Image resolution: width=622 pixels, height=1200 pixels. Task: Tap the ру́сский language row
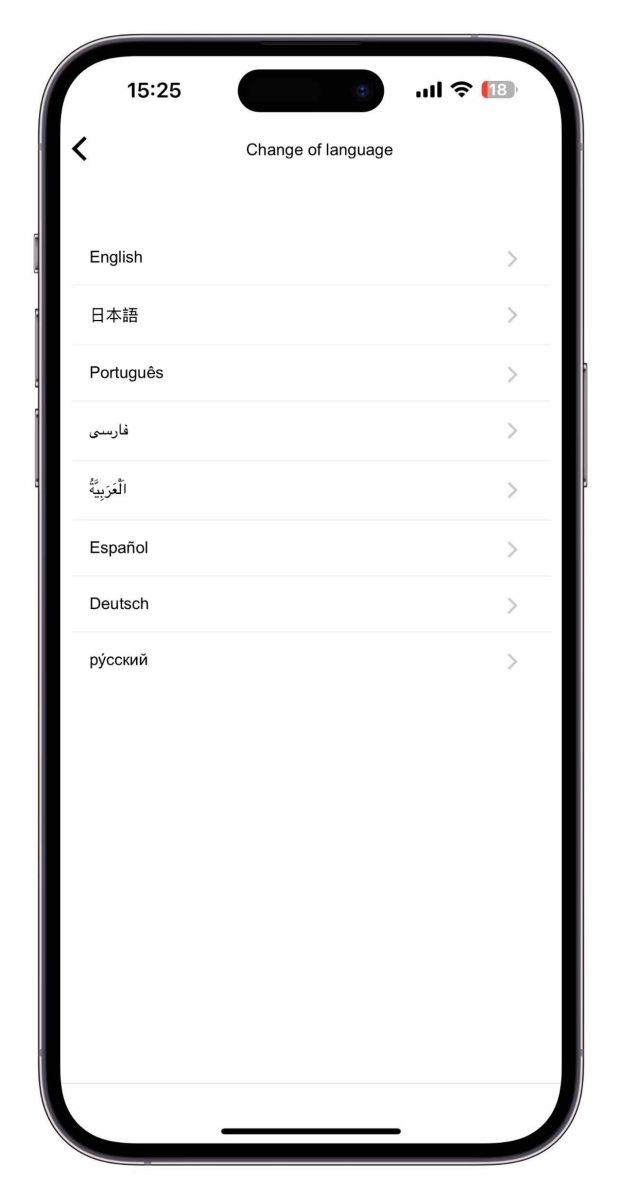(x=310, y=661)
